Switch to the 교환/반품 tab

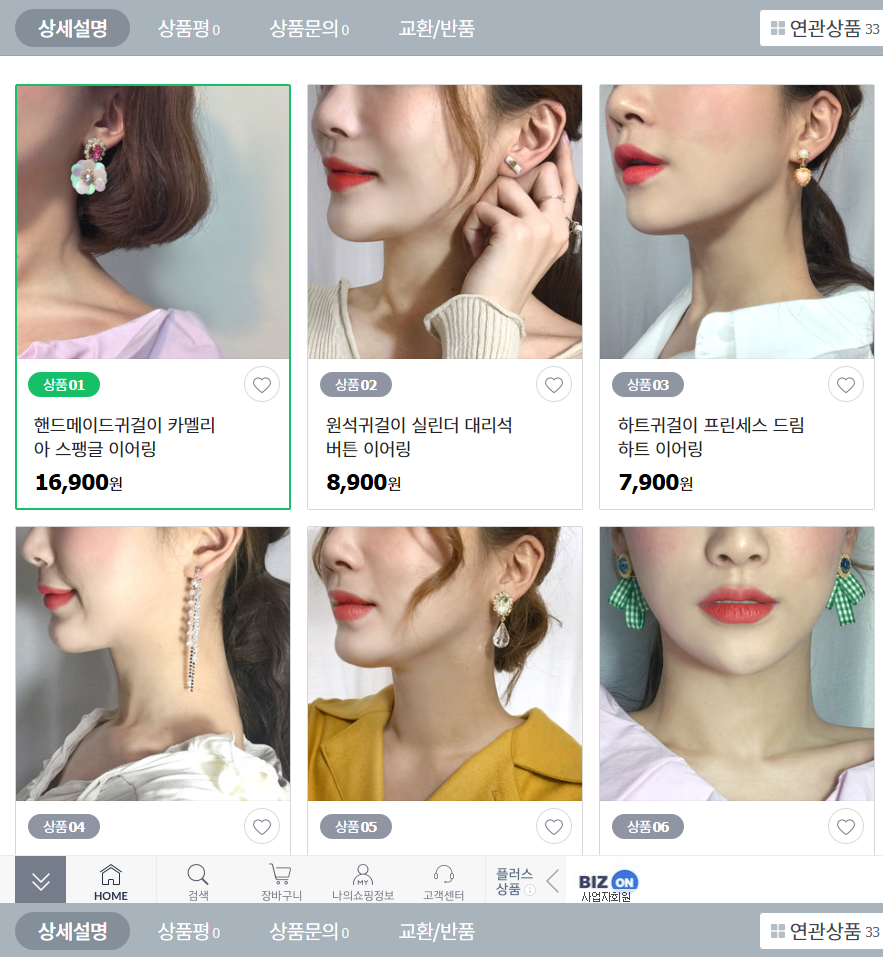tap(436, 29)
